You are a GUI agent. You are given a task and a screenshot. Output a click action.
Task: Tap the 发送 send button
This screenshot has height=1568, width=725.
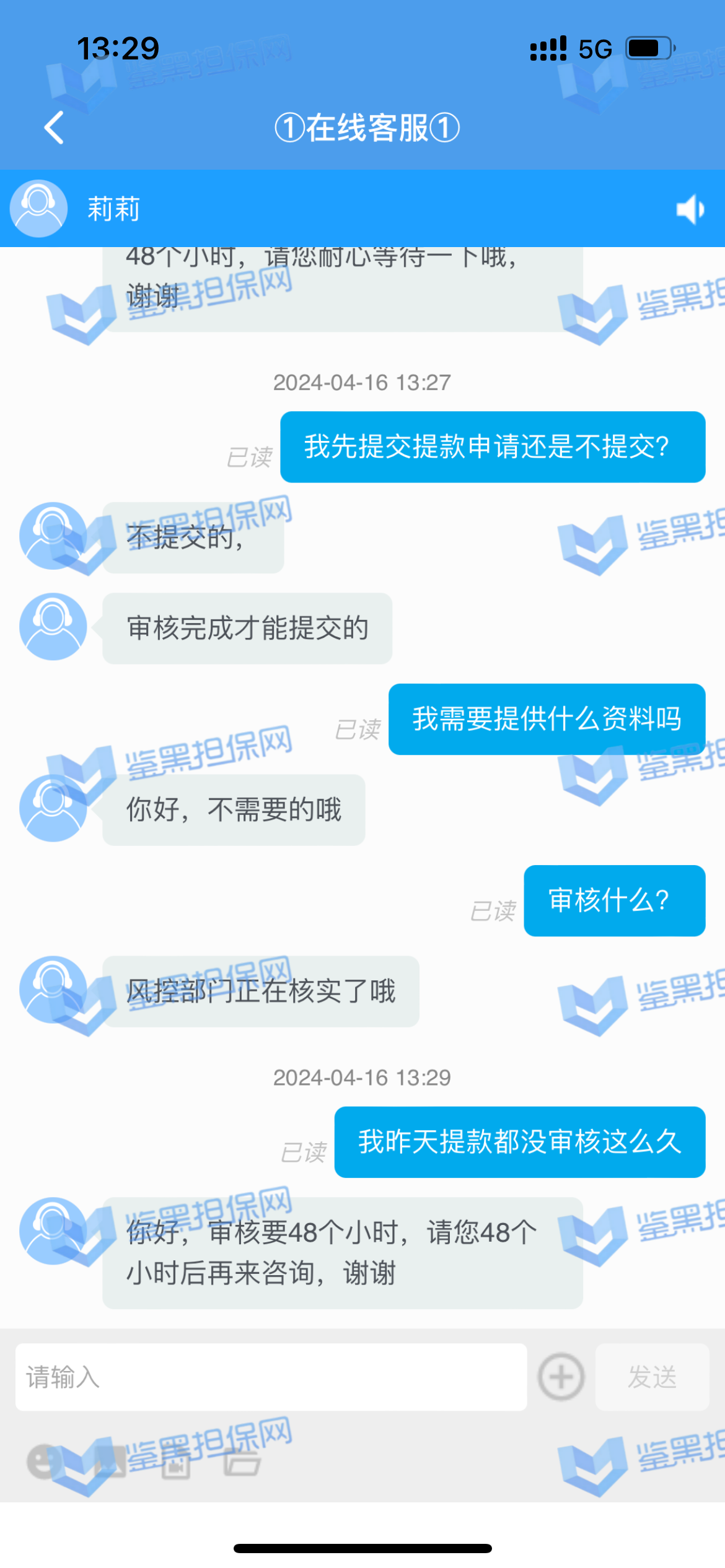pos(652,1377)
